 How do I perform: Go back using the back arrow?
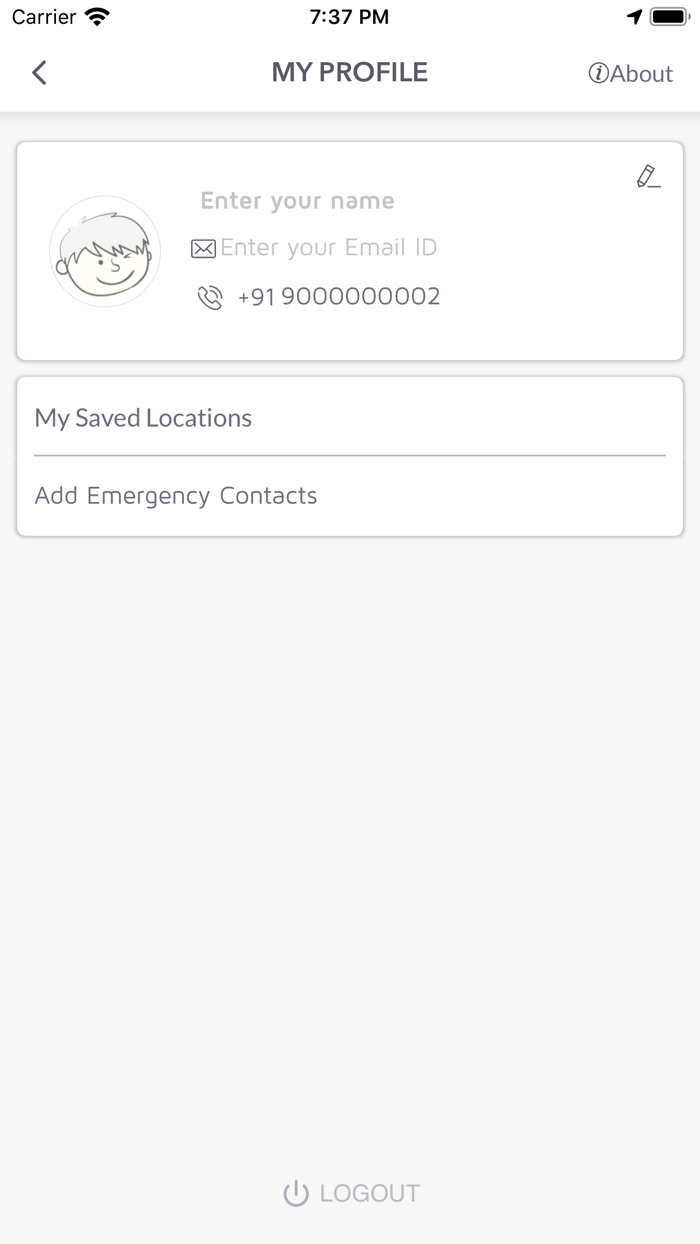coord(39,73)
